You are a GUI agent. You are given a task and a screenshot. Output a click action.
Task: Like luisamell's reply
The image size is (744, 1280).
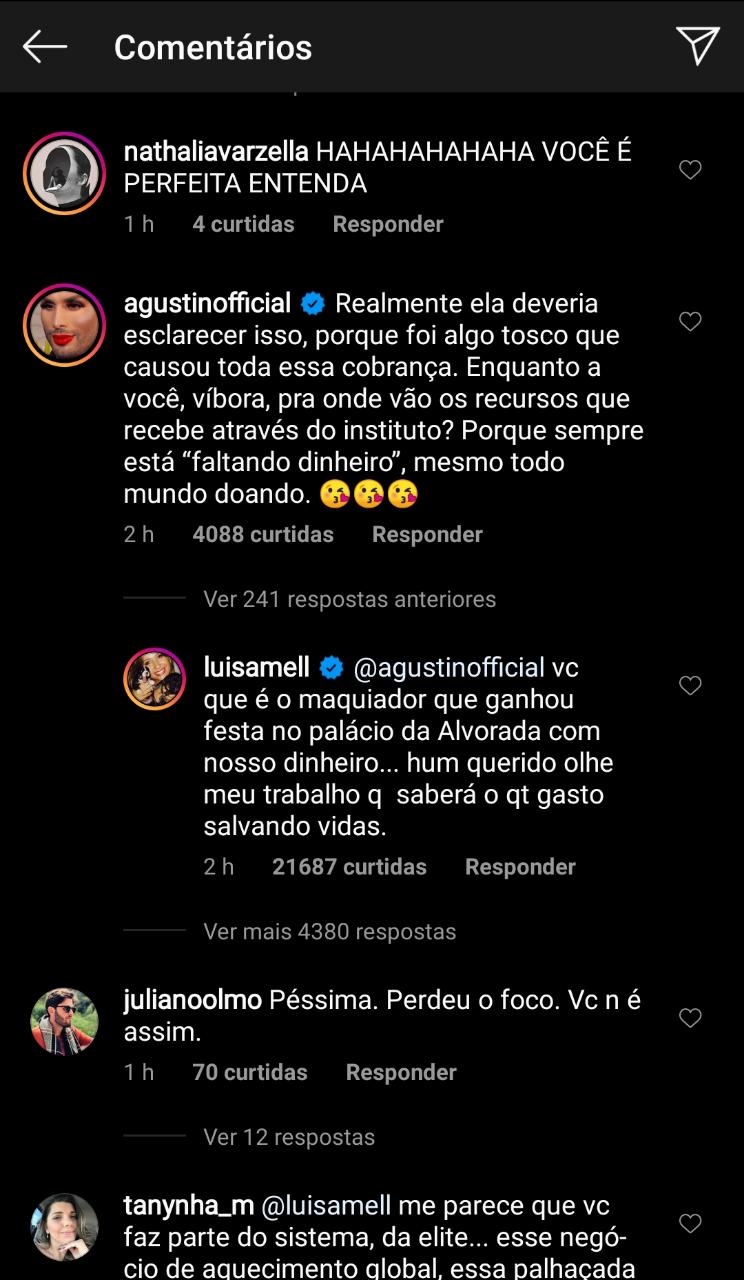[690, 685]
